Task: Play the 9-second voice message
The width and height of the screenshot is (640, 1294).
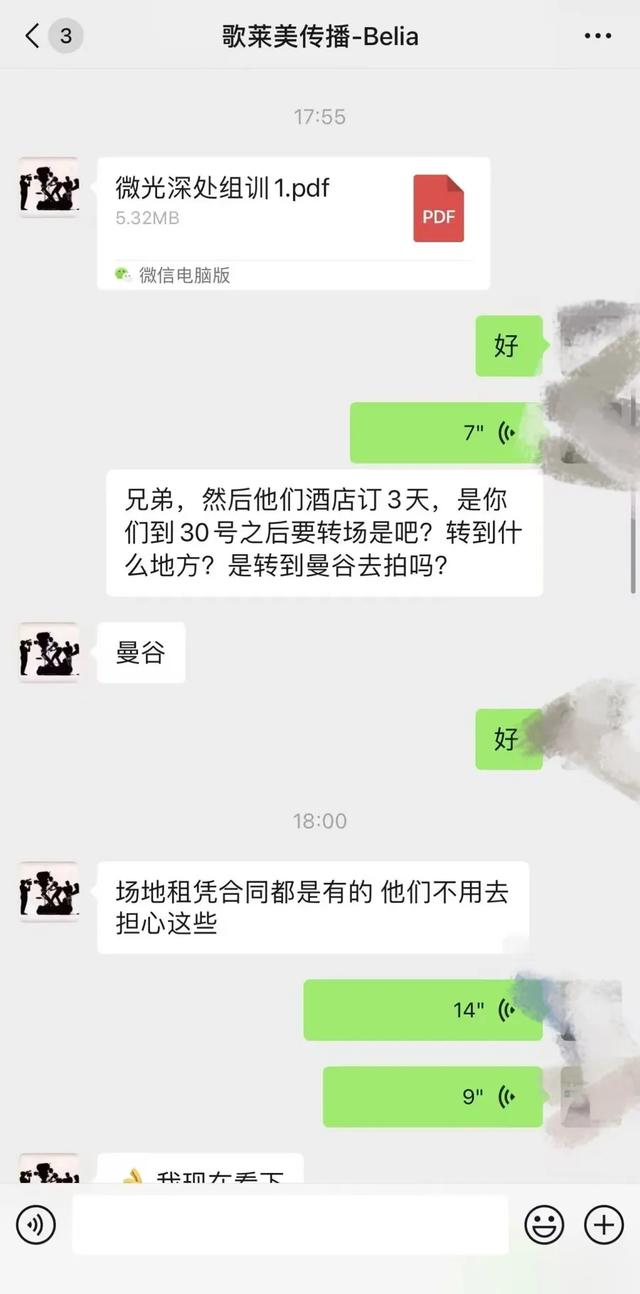Action: click(432, 1096)
